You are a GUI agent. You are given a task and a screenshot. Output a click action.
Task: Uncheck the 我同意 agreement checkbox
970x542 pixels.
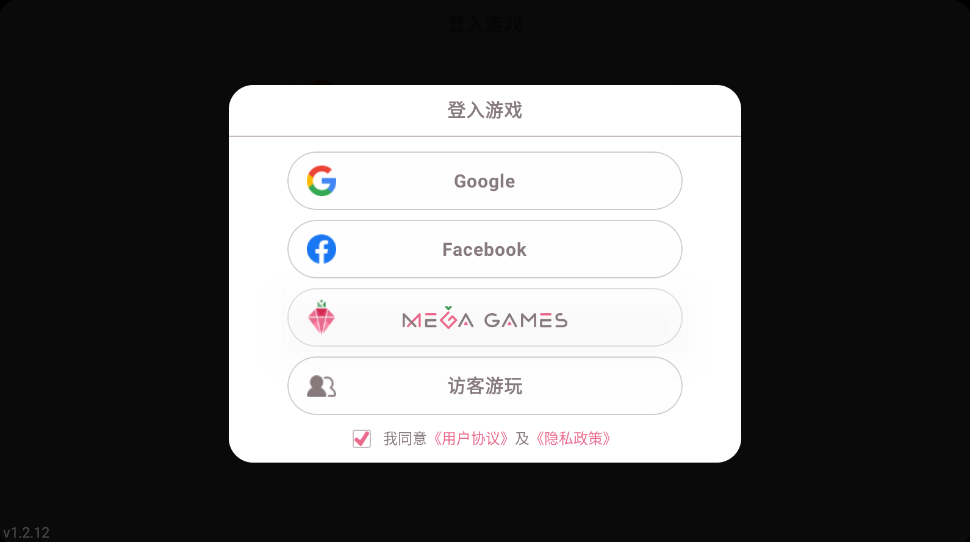click(362, 438)
